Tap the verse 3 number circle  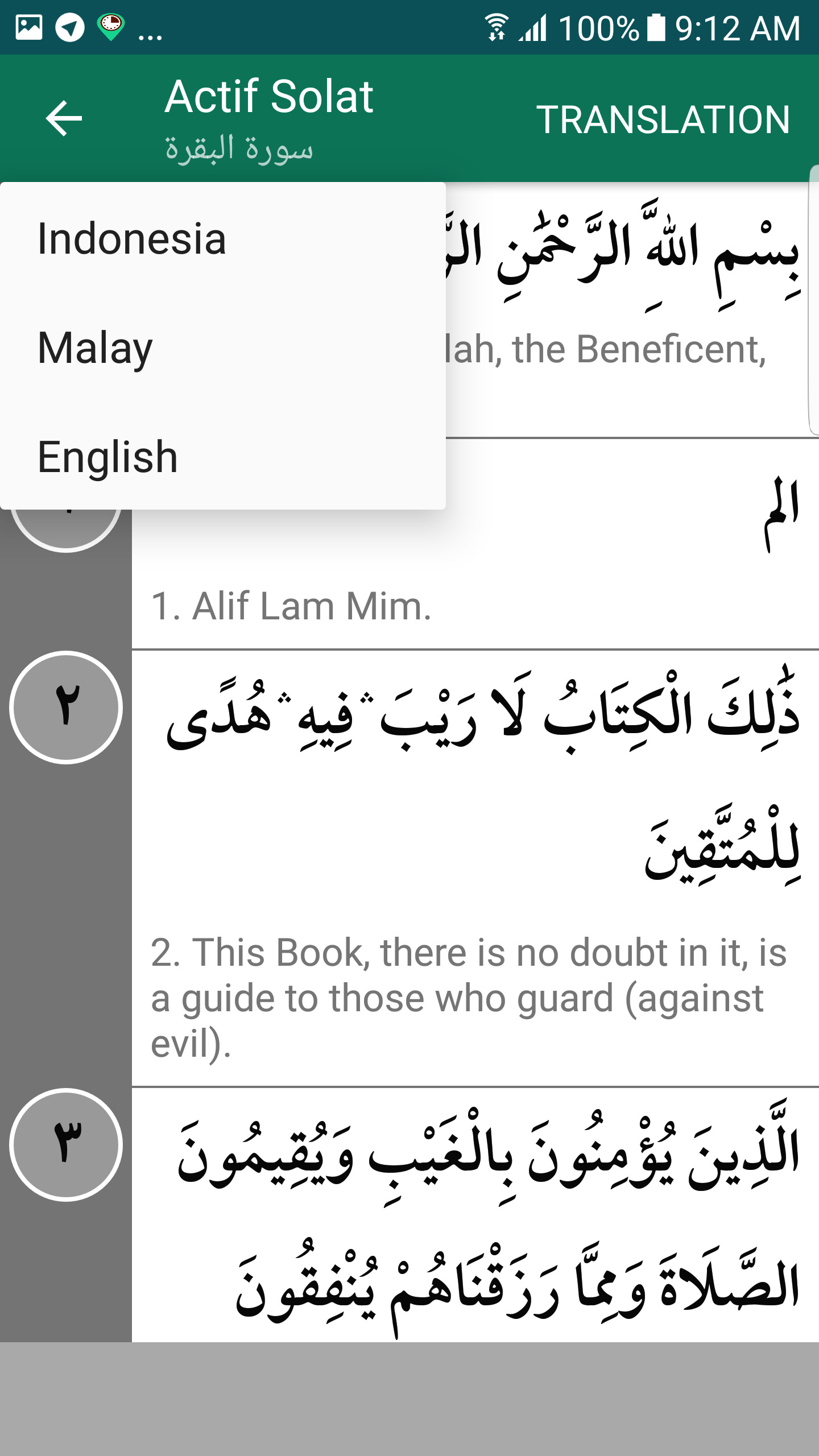pyautogui.click(x=66, y=1144)
